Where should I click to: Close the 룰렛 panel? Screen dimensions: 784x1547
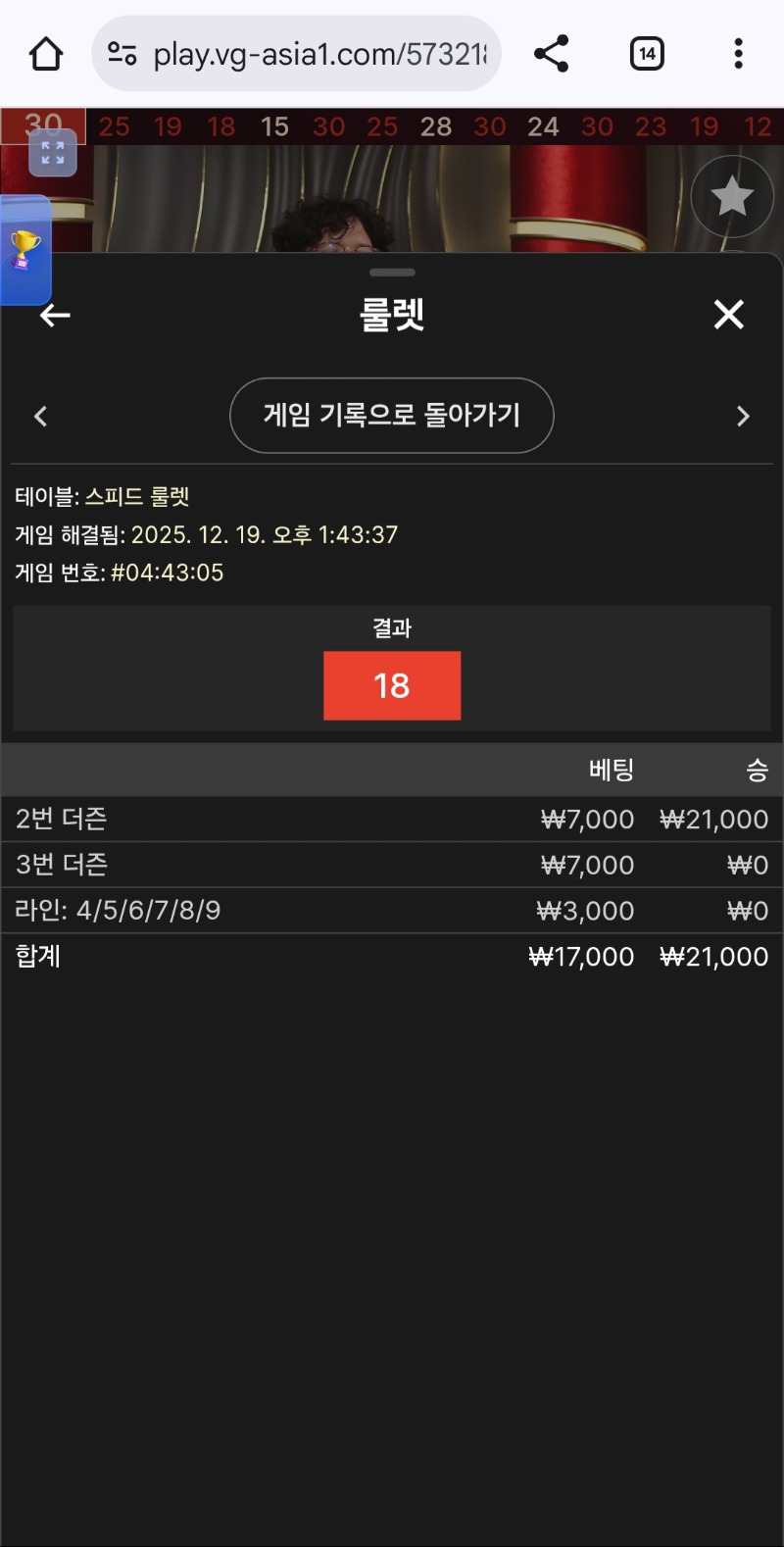[728, 315]
